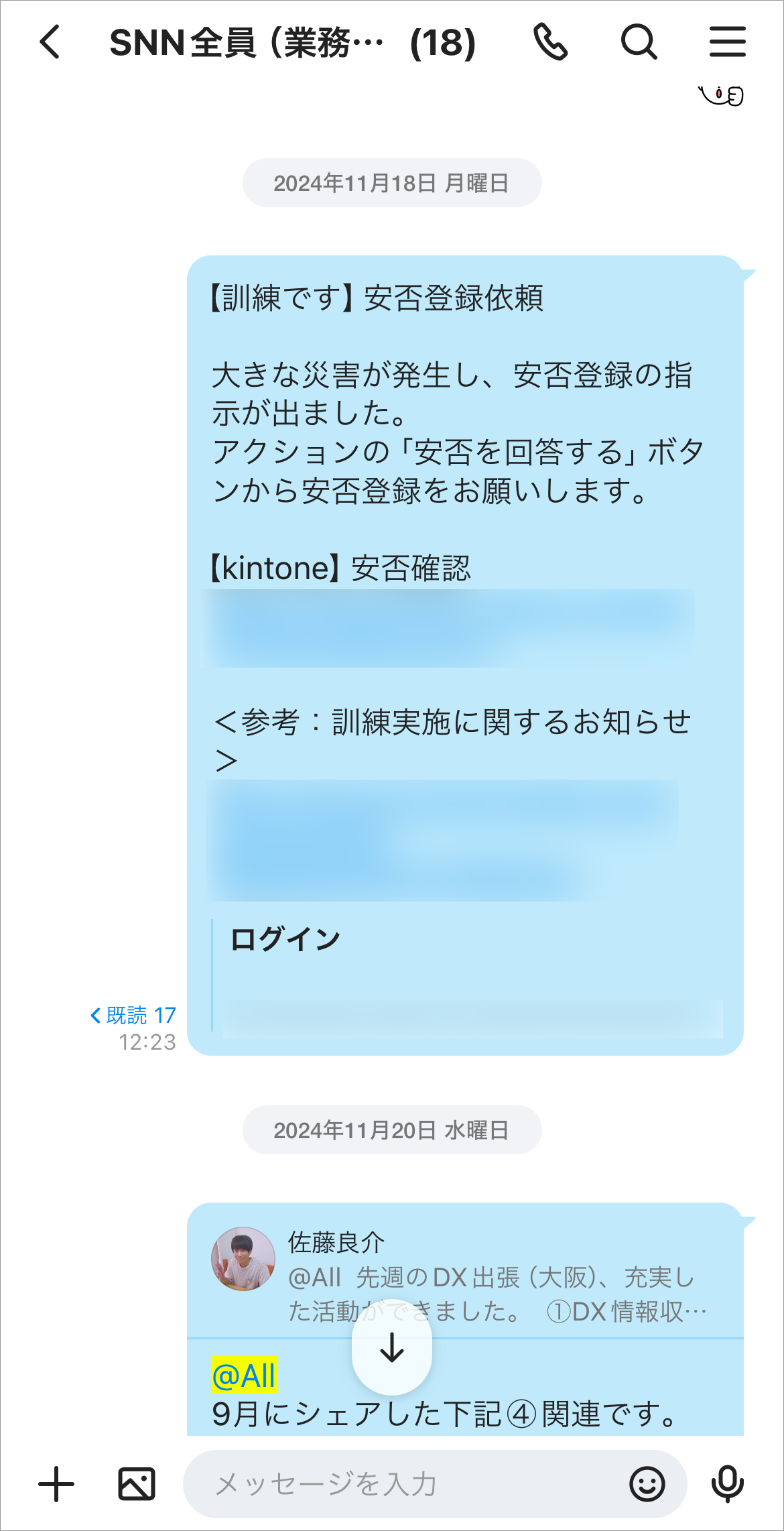The width and height of the screenshot is (784, 1531).
Task: Open the plus attachment menu
Action: (x=56, y=1484)
